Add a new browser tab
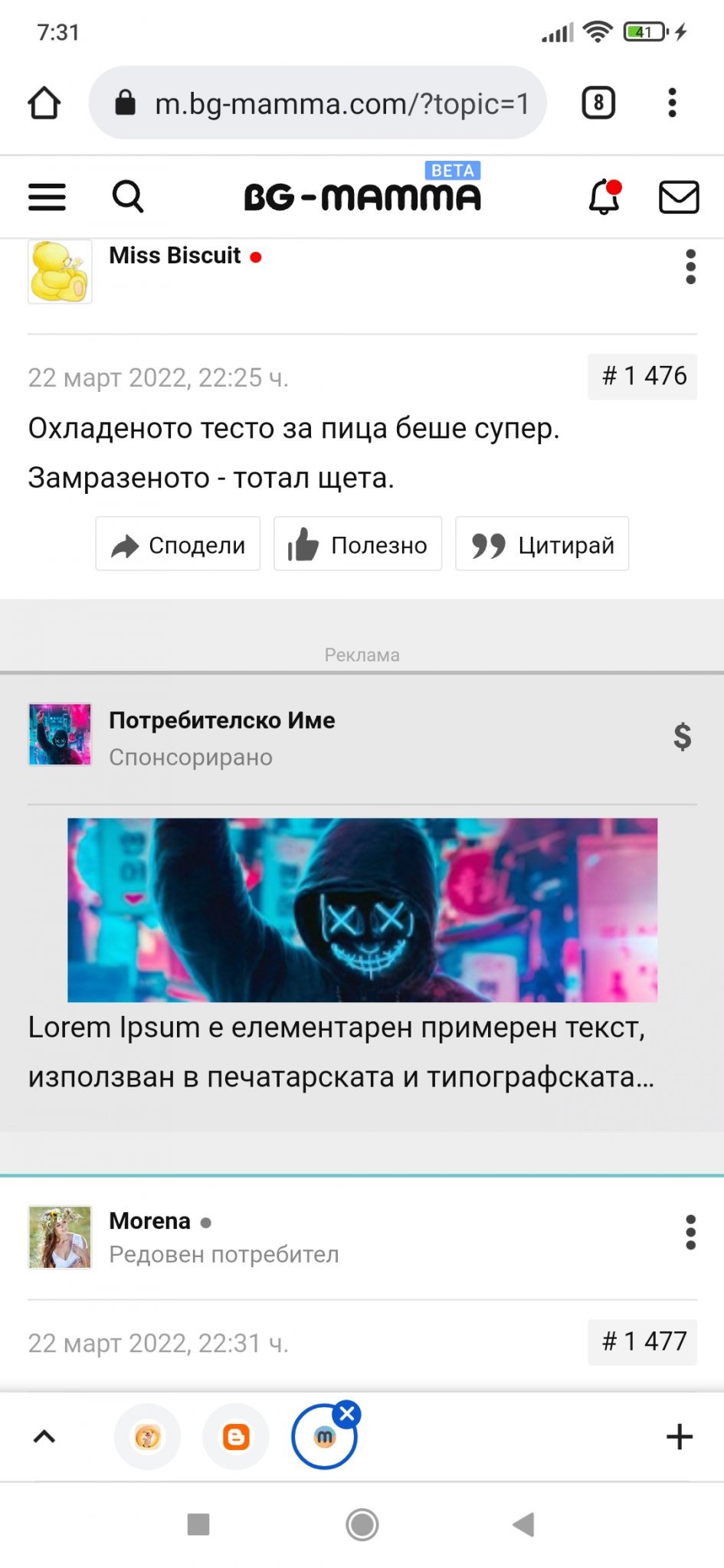Image resolution: width=724 pixels, height=1568 pixels. [679, 1436]
